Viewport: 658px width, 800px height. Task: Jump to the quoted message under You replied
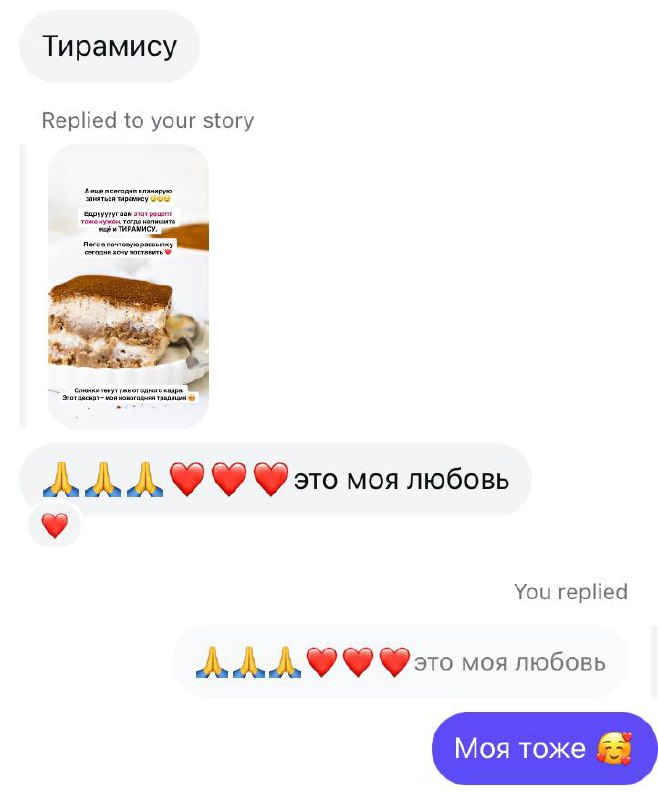click(400, 662)
